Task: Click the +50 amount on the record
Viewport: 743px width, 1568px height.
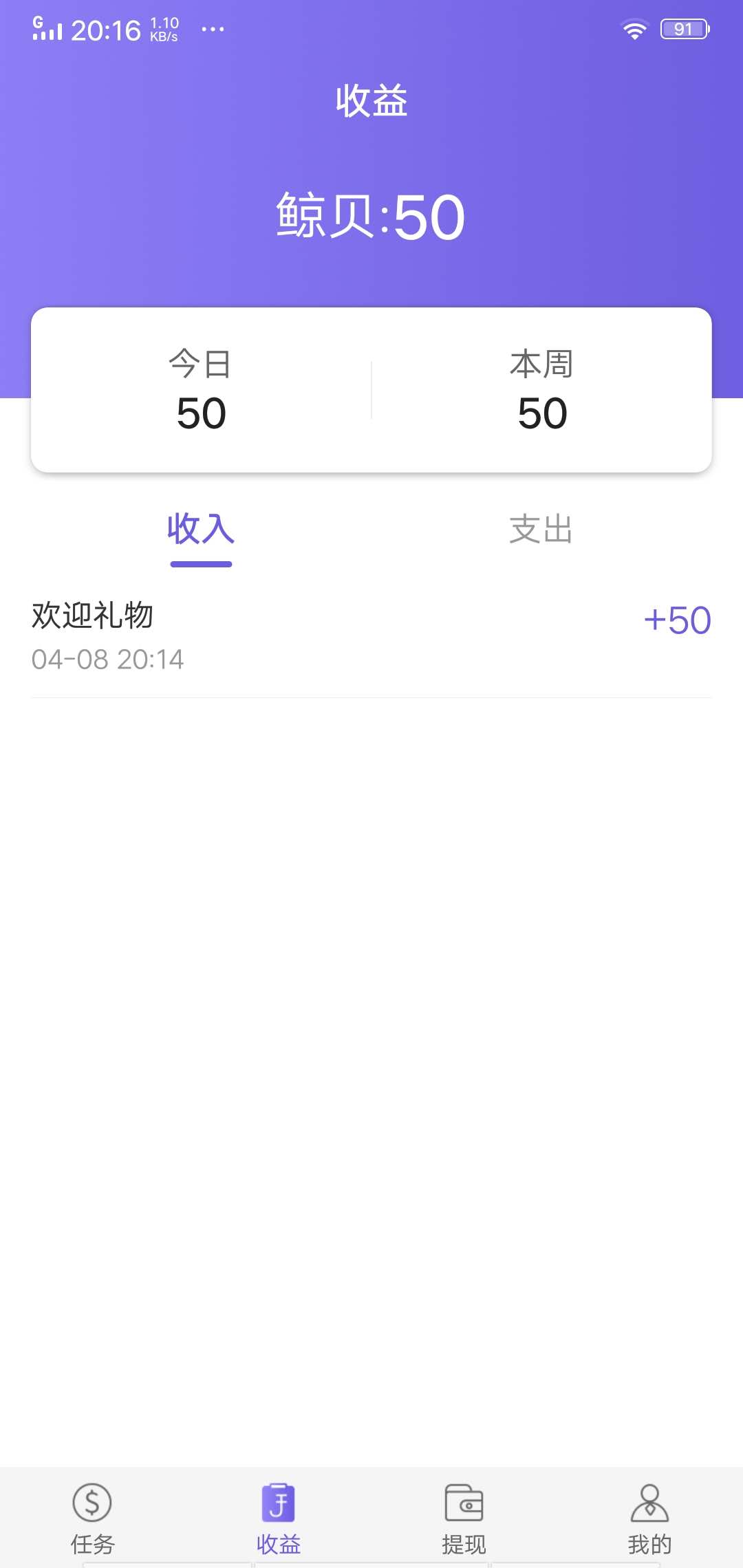Action: (677, 619)
